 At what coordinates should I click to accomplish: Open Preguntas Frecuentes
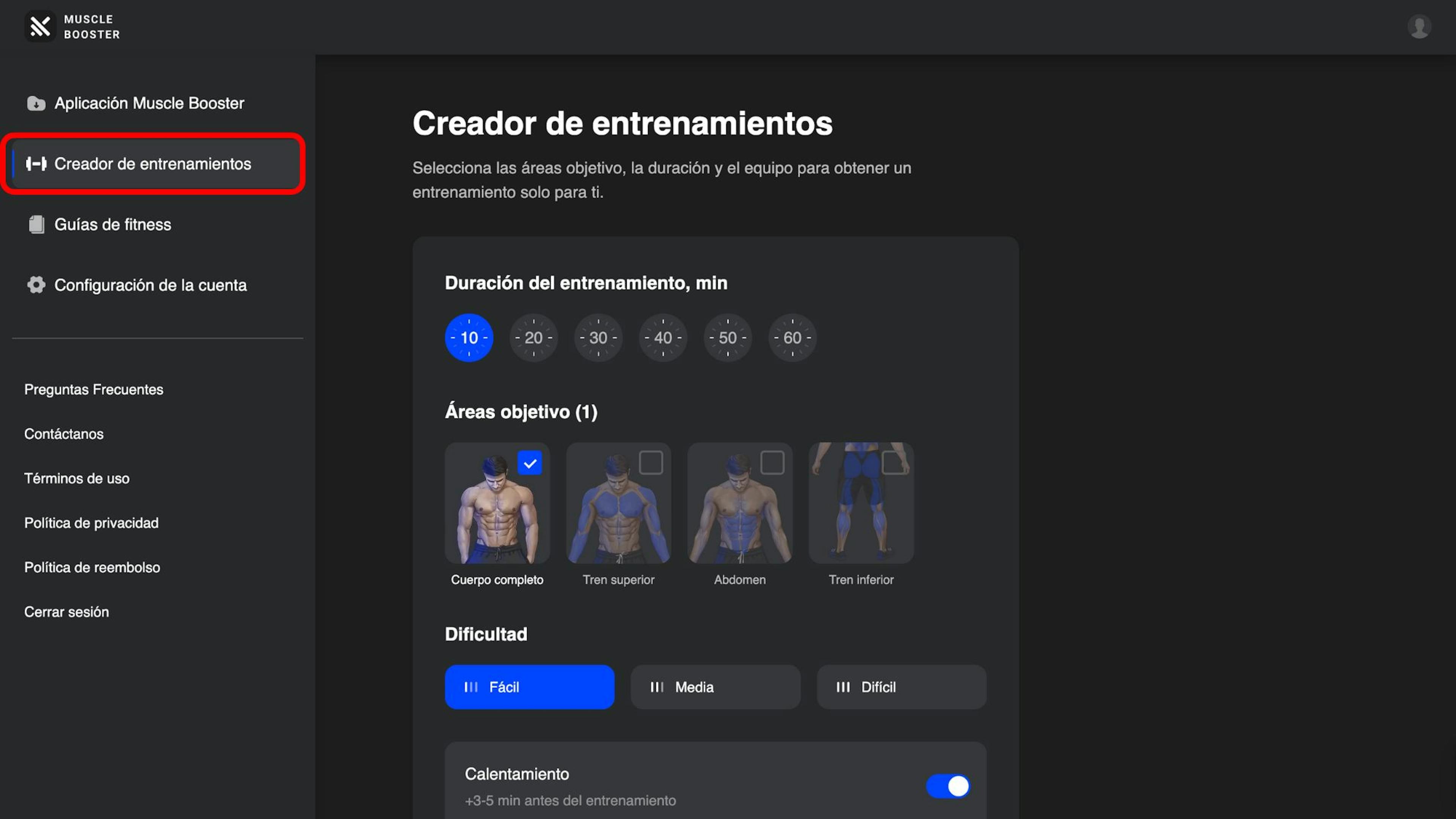point(93,389)
